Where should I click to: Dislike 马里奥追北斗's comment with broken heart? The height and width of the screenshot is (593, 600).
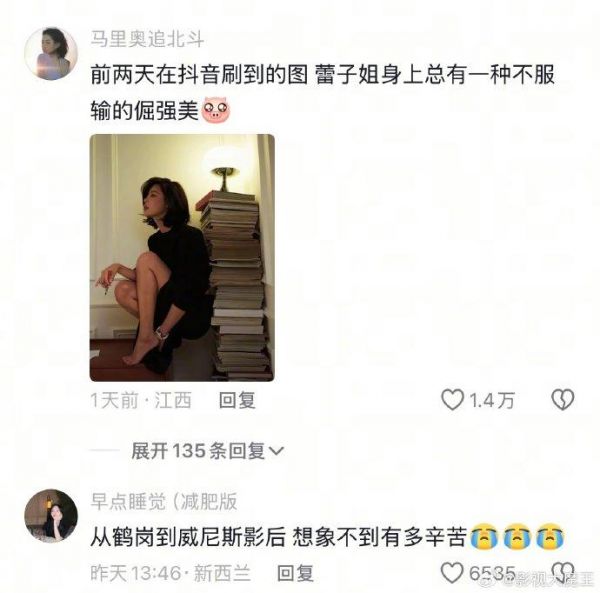tap(563, 400)
